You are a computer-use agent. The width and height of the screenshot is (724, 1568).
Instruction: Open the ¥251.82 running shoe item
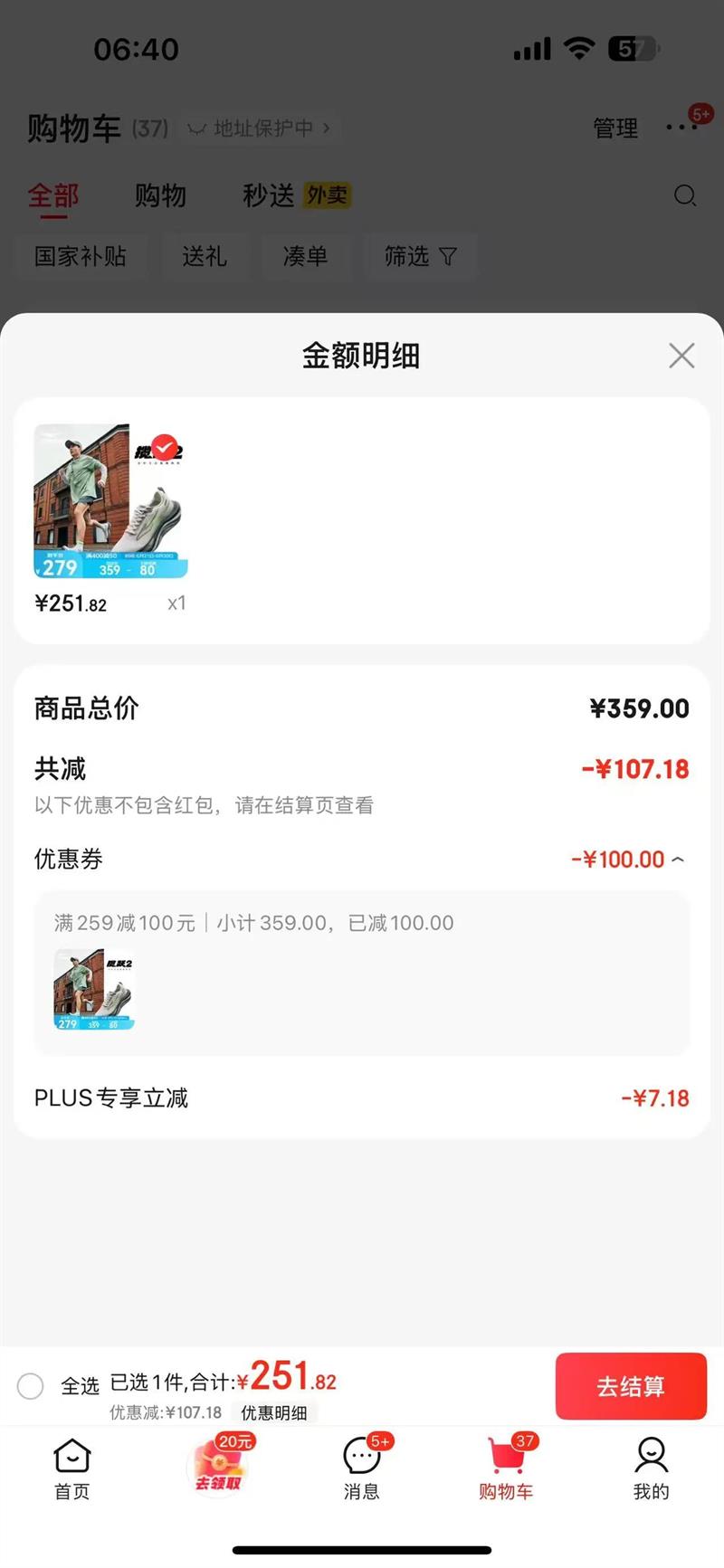(x=110, y=501)
